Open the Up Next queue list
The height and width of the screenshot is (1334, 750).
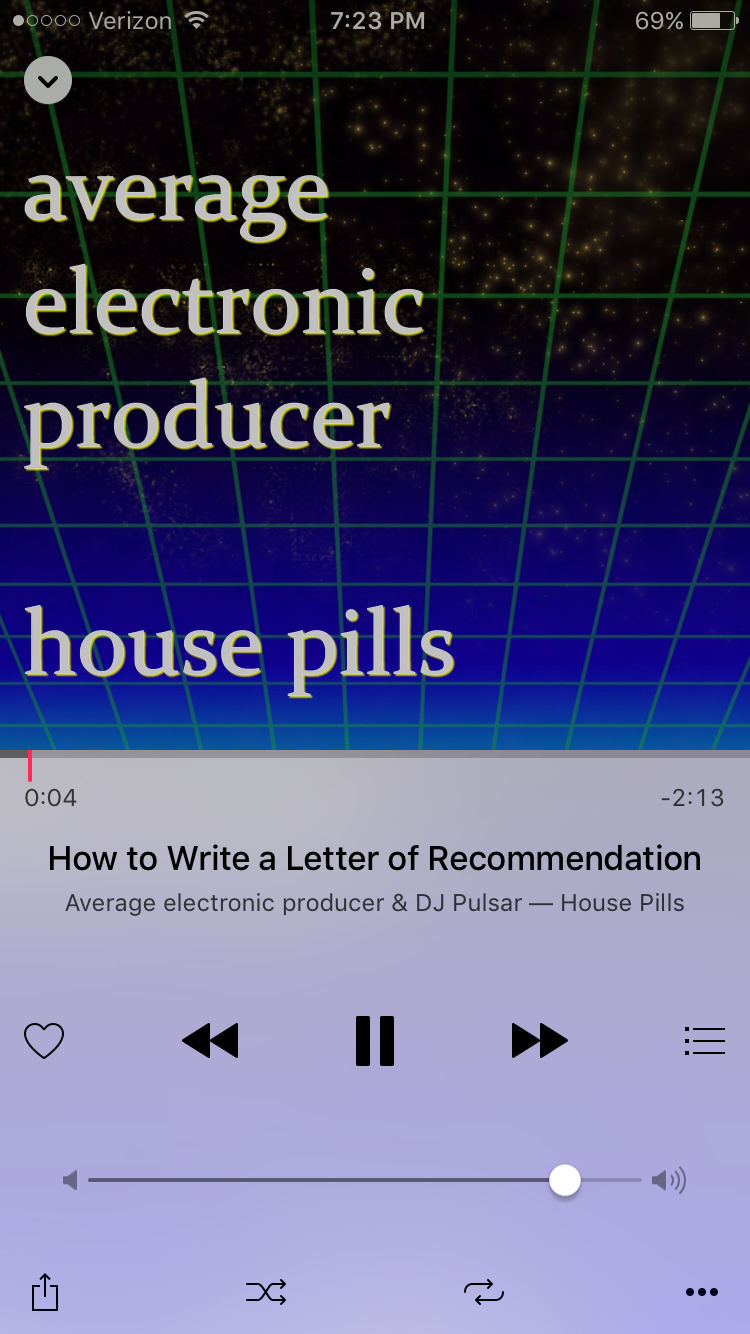click(704, 1041)
